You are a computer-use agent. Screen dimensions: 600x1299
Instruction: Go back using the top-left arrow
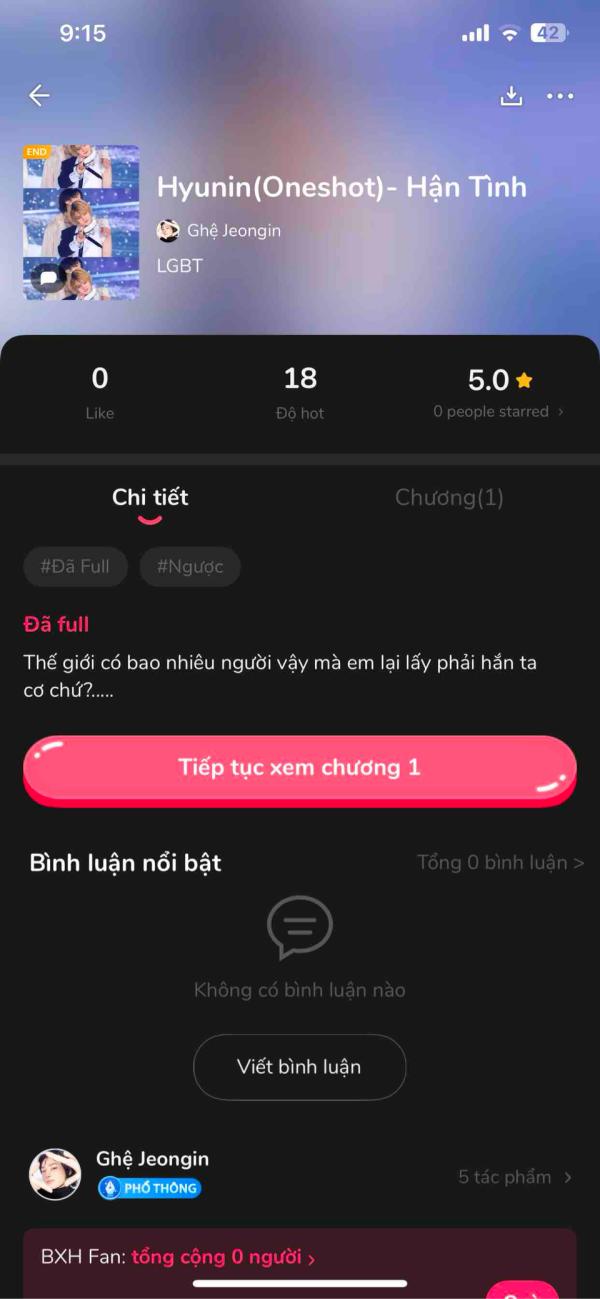coord(39,95)
